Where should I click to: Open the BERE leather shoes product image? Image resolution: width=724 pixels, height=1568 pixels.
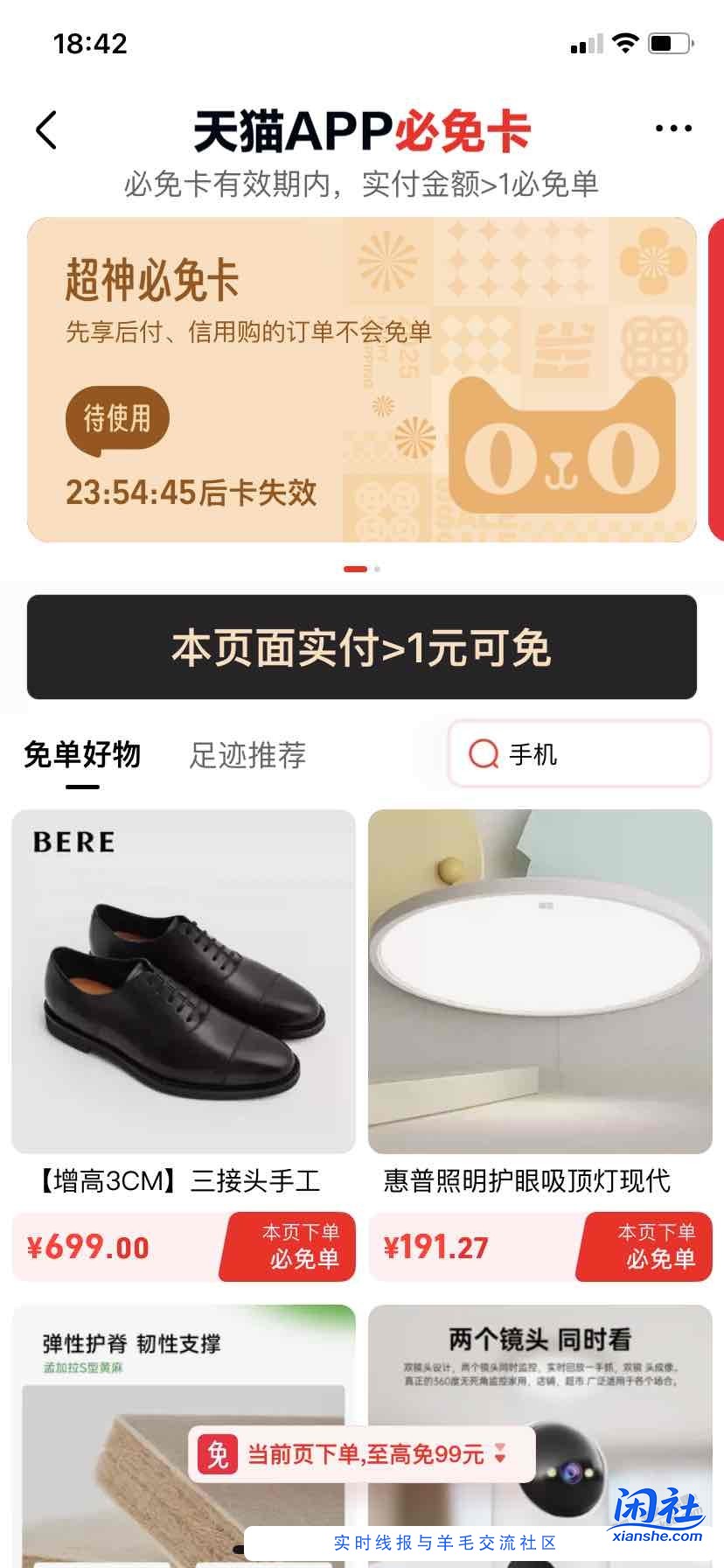184,980
